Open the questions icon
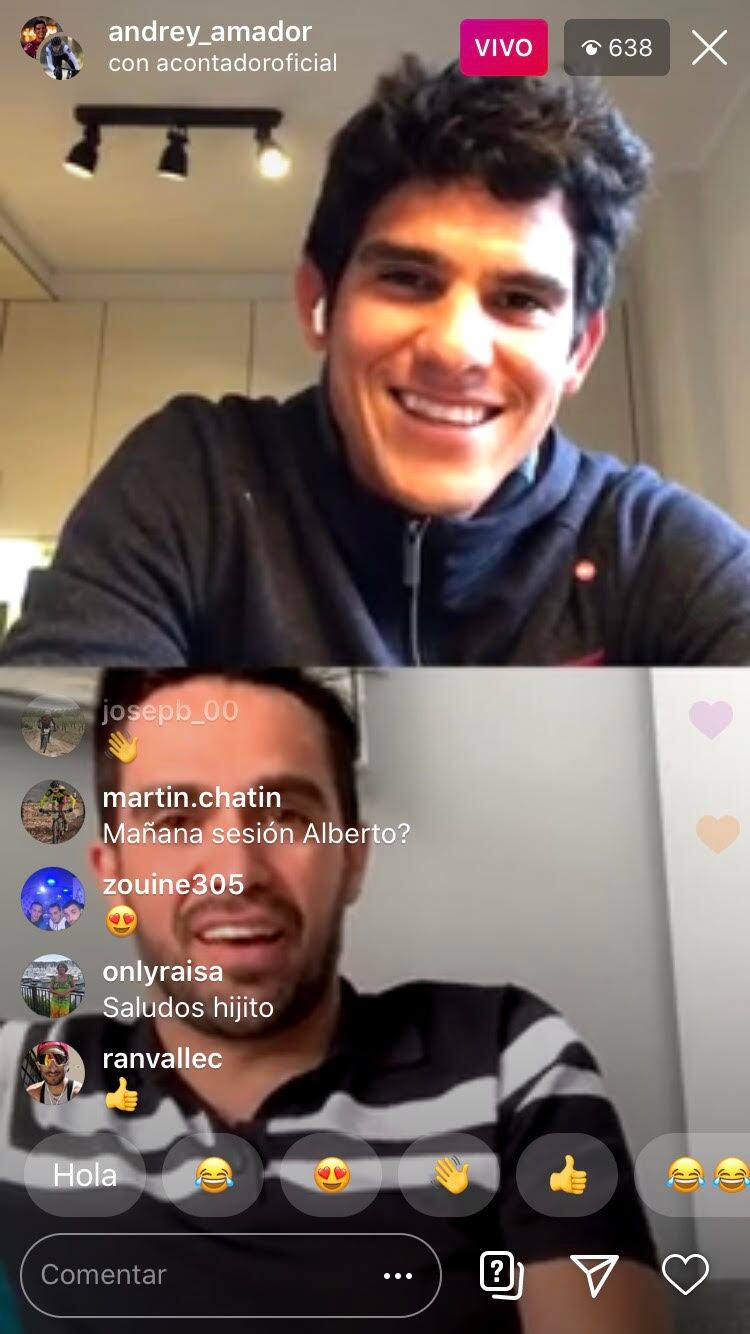Viewport: 750px width, 1334px height. (500, 1274)
